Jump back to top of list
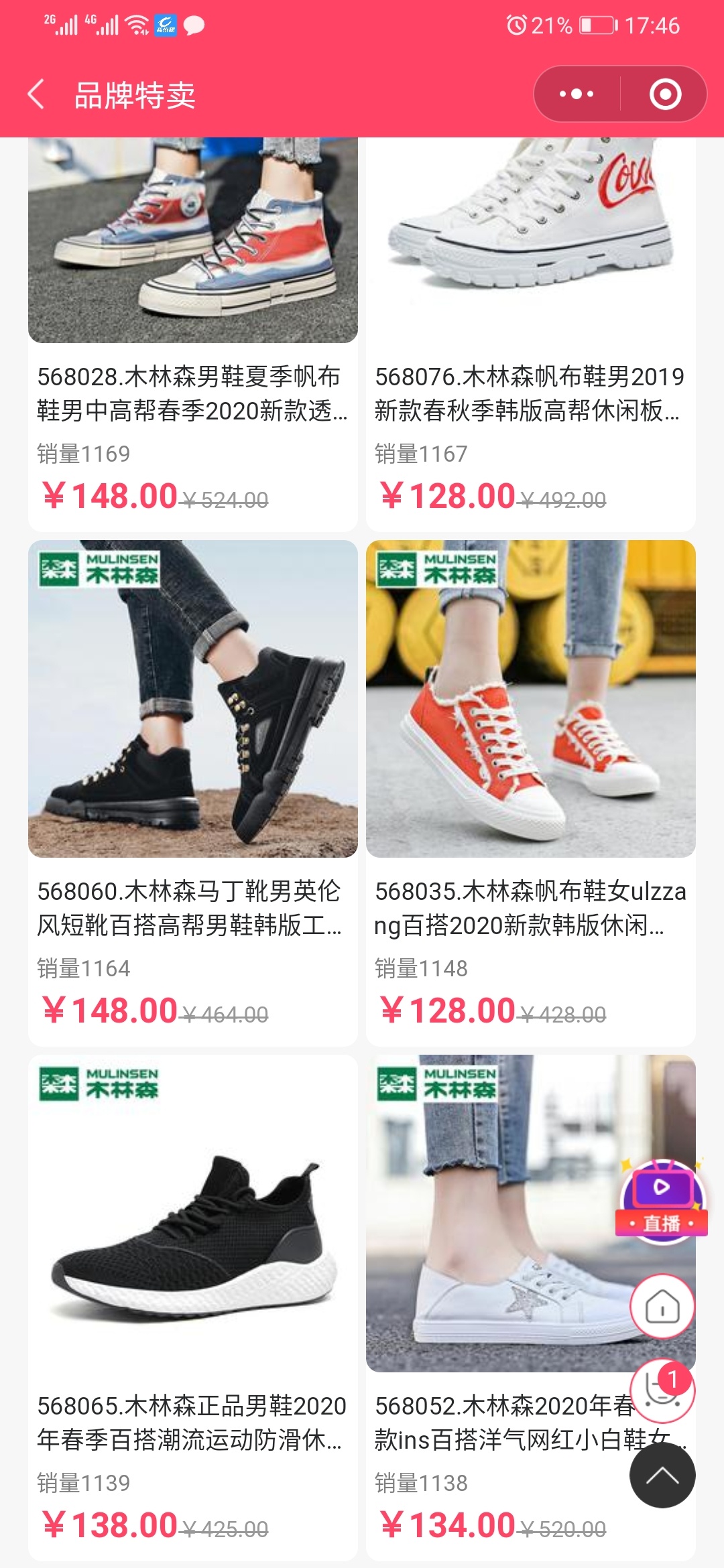Screen dimensions: 724x1568 (x=662, y=1476)
